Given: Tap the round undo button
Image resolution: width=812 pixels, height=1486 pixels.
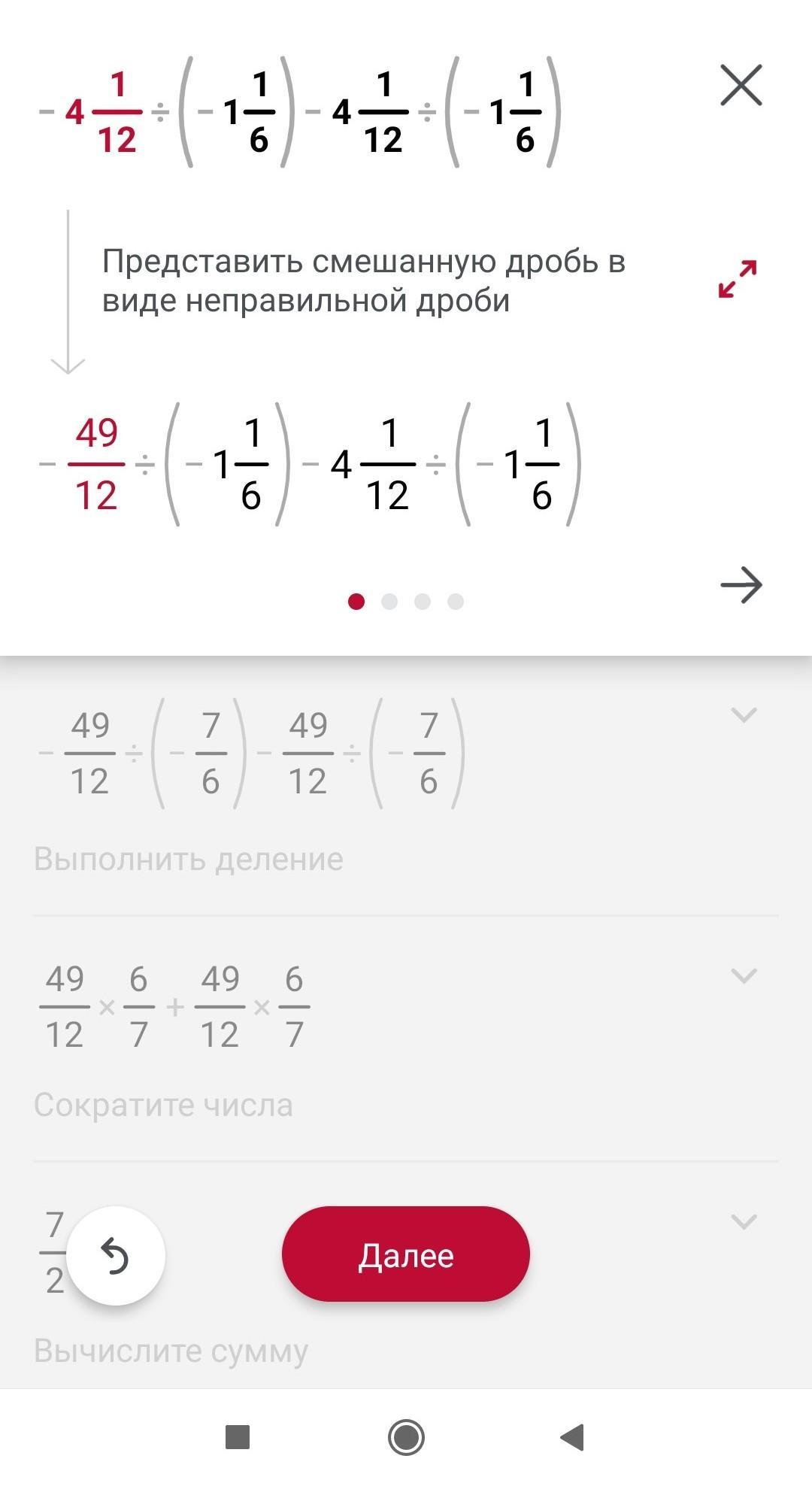Looking at the screenshot, I should (116, 1256).
